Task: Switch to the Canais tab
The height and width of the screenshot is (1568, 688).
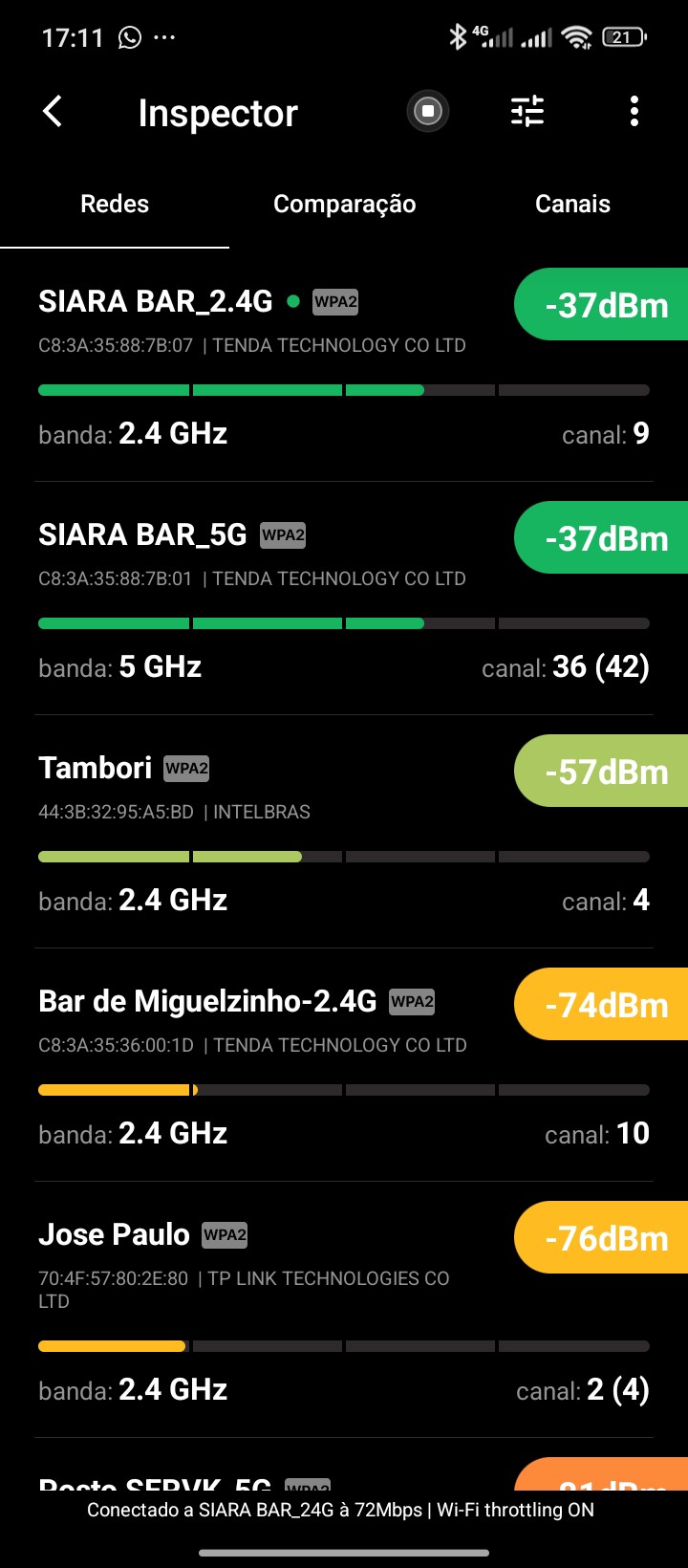Action: [x=572, y=204]
